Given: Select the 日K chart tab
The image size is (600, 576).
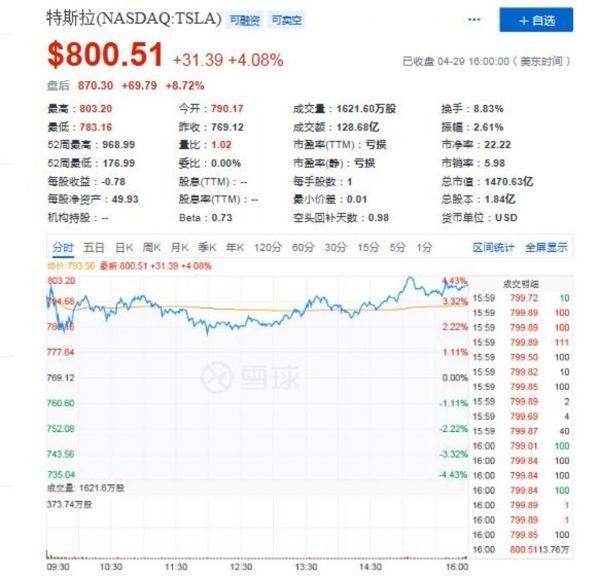Looking at the screenshot, I should (x=124, y=247).
